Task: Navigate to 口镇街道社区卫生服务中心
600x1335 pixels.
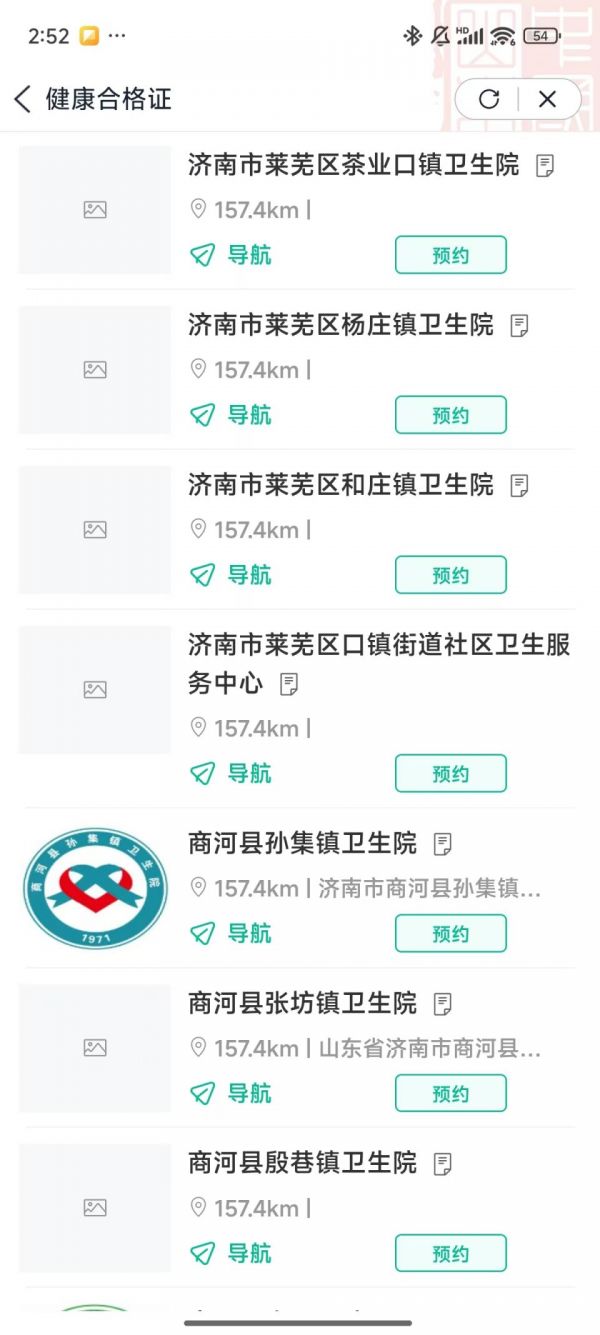Action: pos(231,773)
